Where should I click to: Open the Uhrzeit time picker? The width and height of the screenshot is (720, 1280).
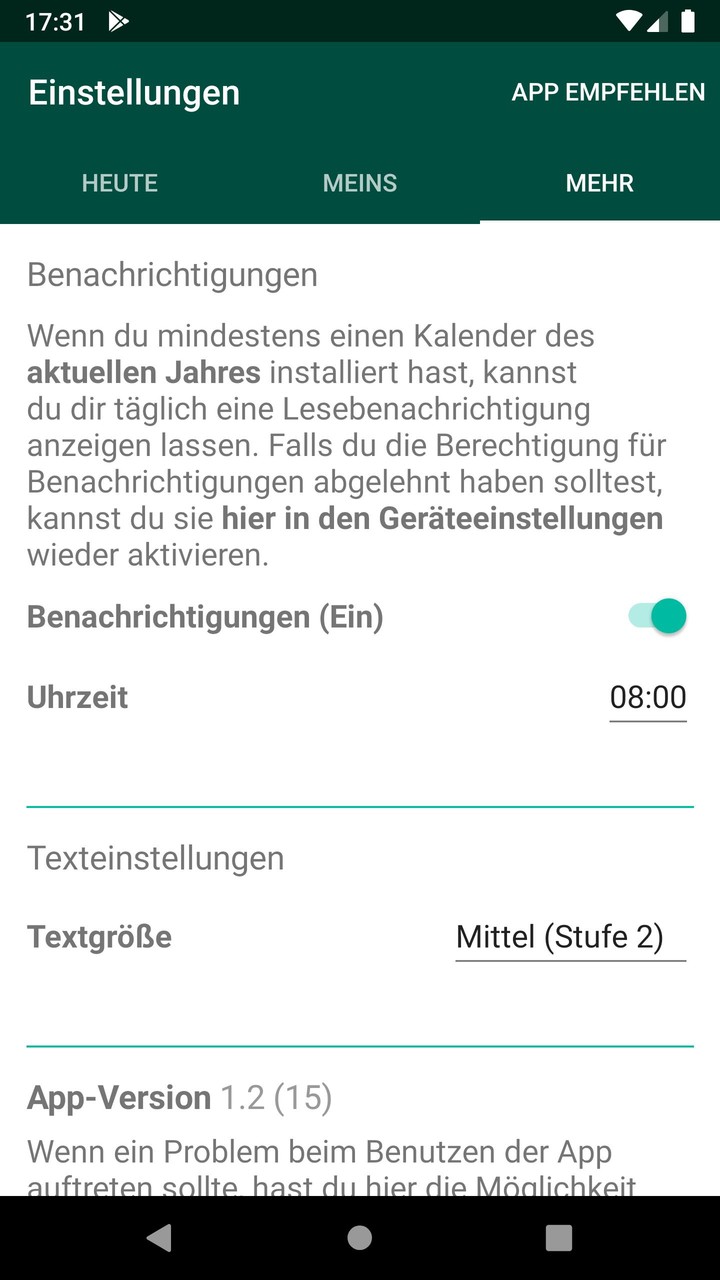point(648,697)
